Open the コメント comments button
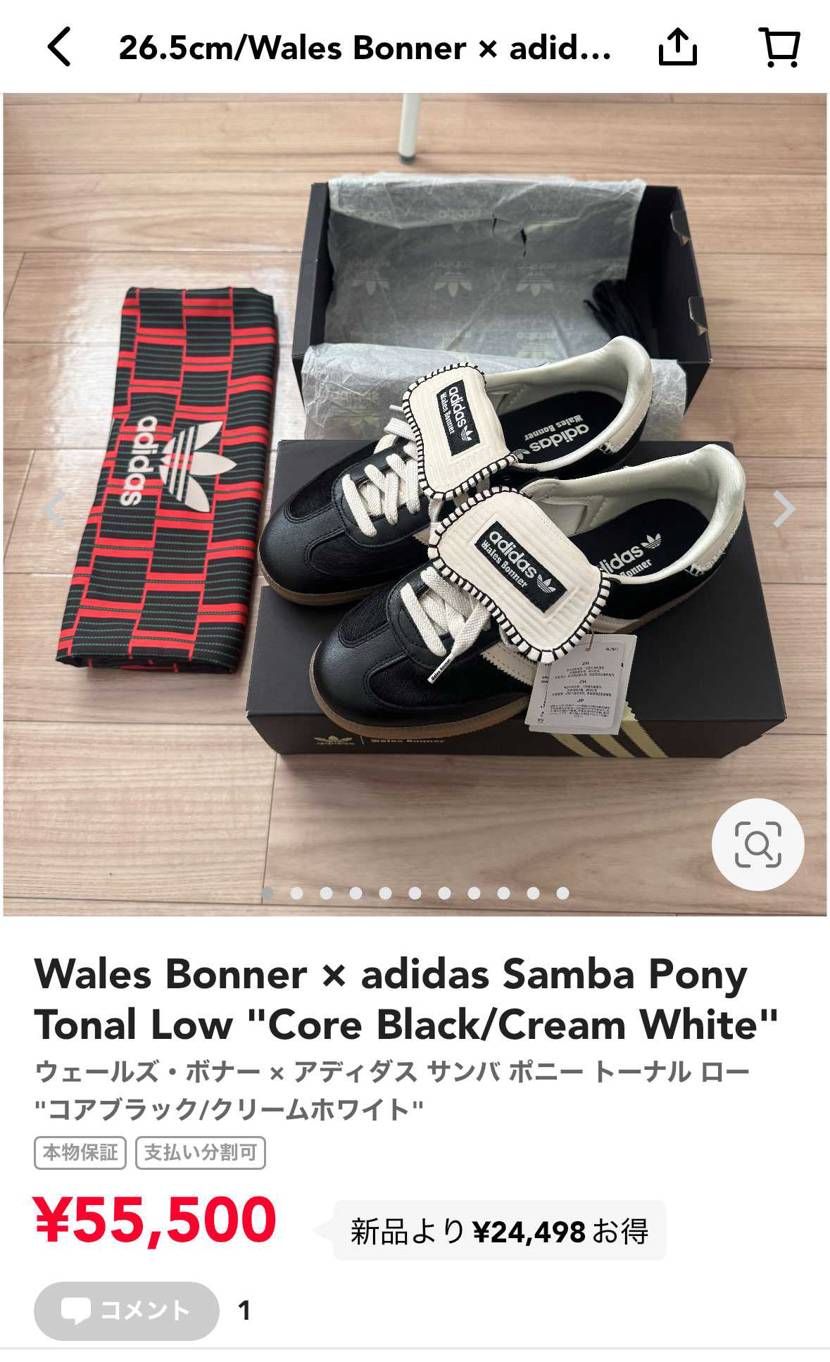 click(127, 1310)
